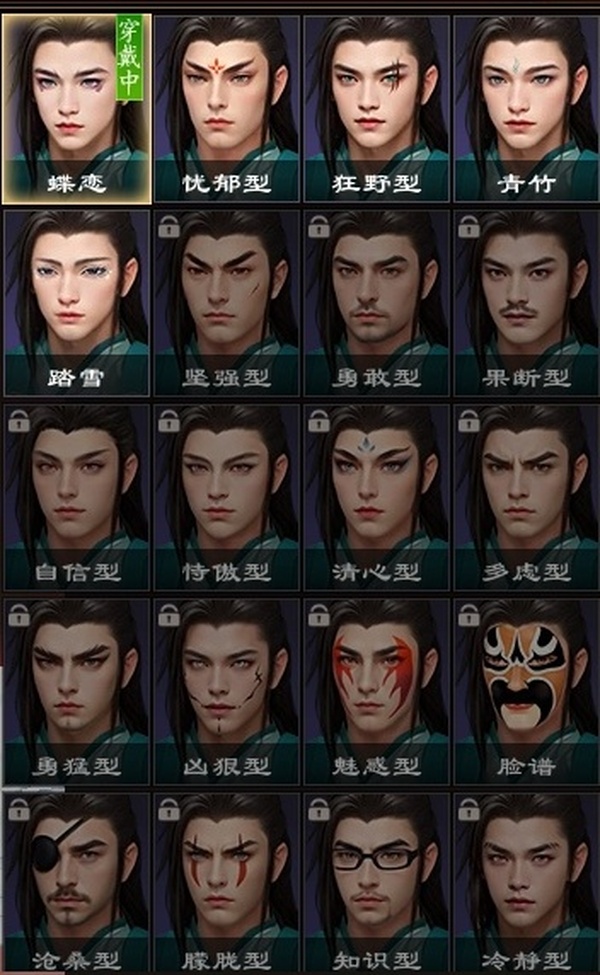Choose the locked 恃傲型 face tile

pos(226,495)
